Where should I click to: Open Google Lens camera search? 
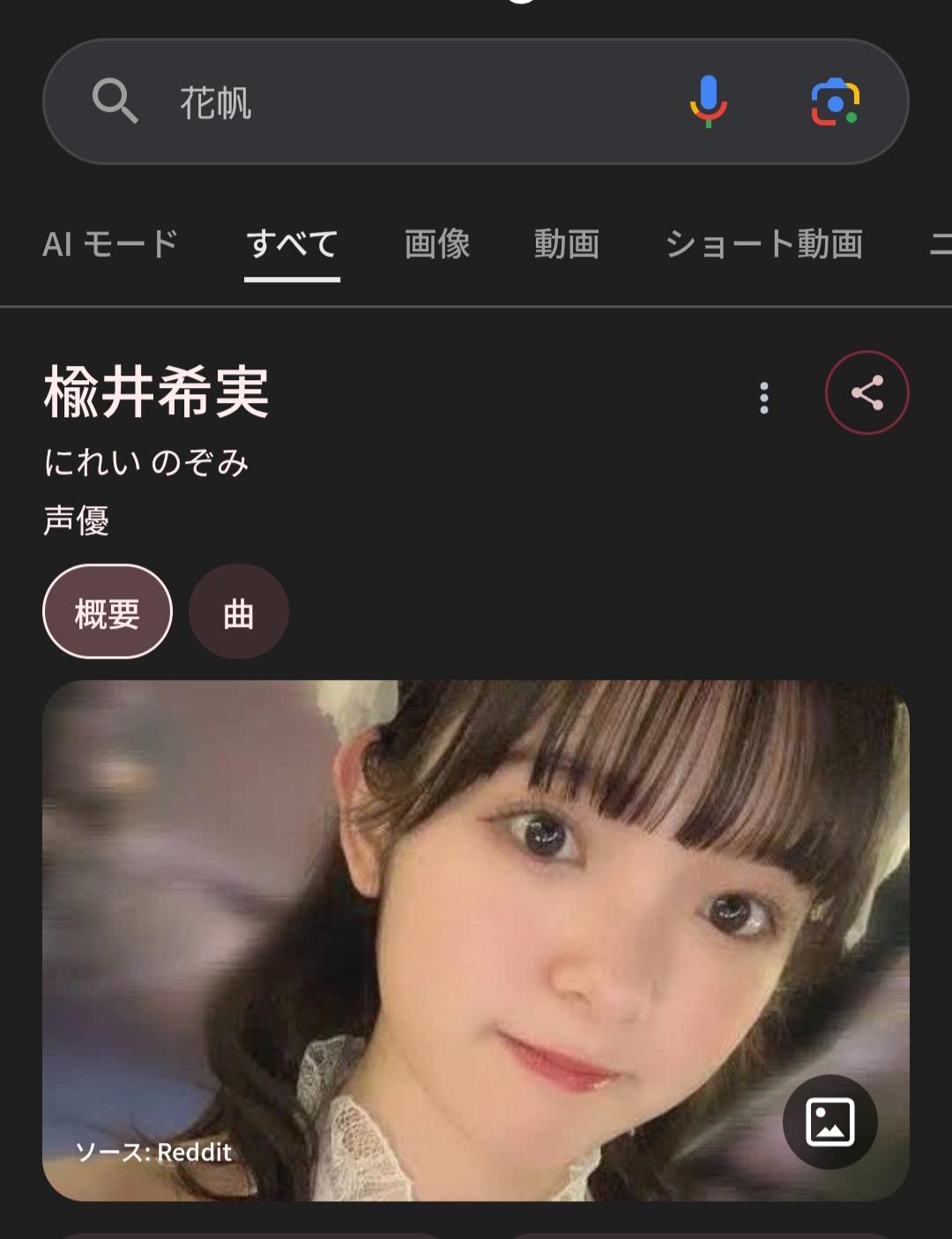[835, 102]
